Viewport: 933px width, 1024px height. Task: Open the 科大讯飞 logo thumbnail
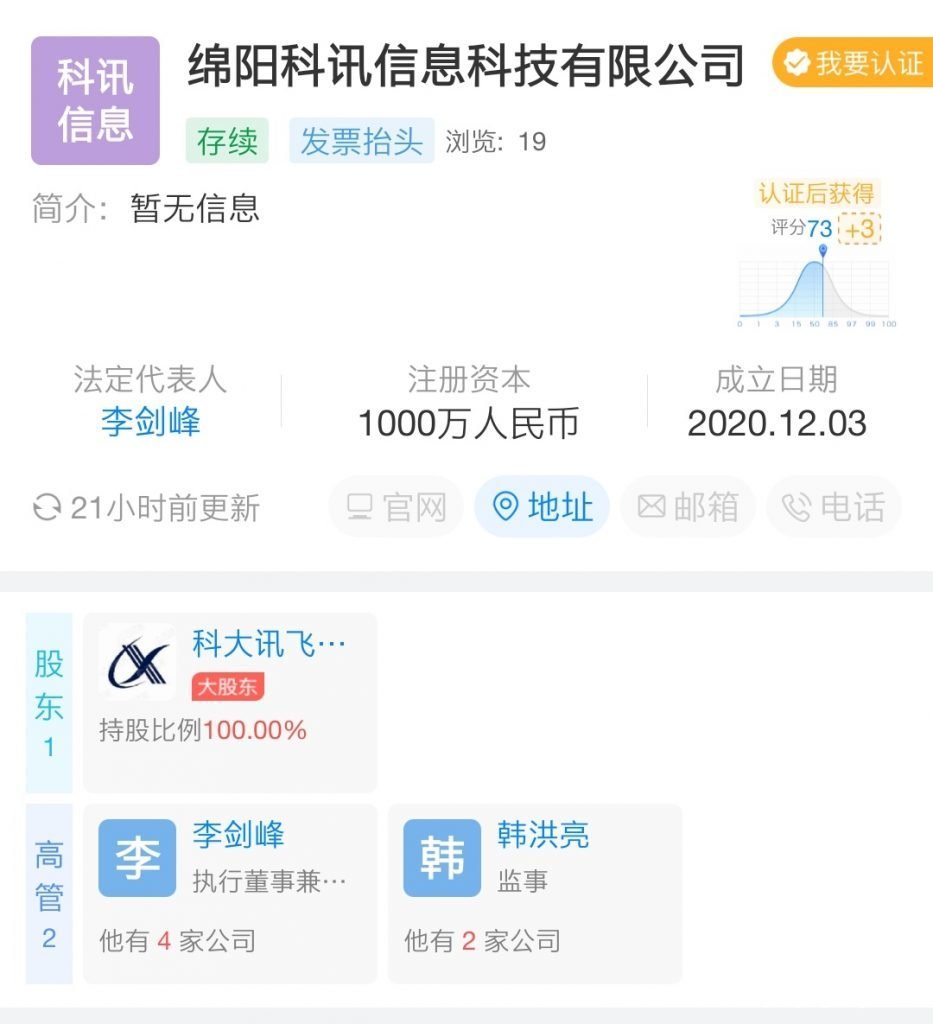click(136, 663)
